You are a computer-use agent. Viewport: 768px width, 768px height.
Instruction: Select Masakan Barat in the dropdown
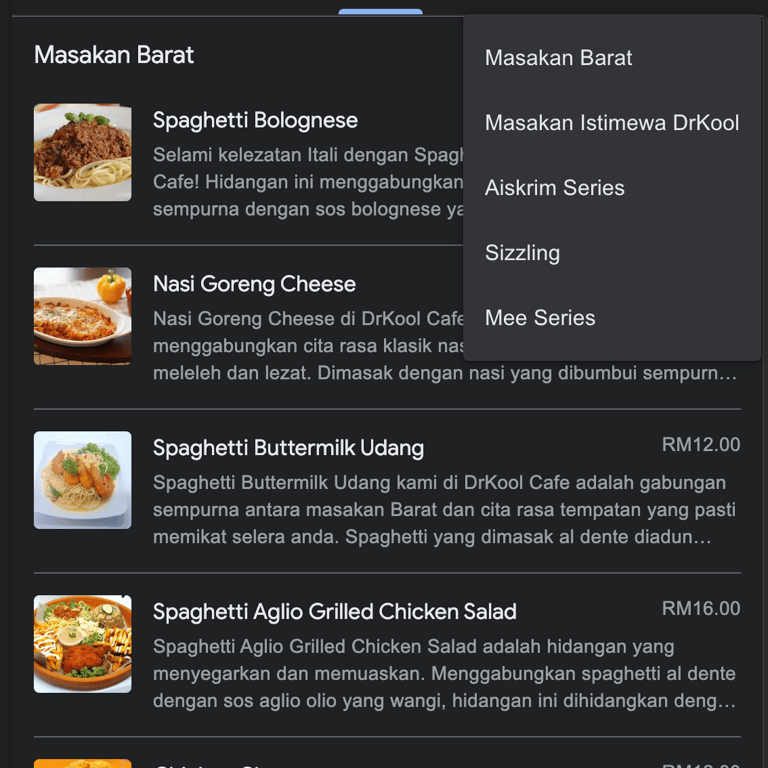559,58
